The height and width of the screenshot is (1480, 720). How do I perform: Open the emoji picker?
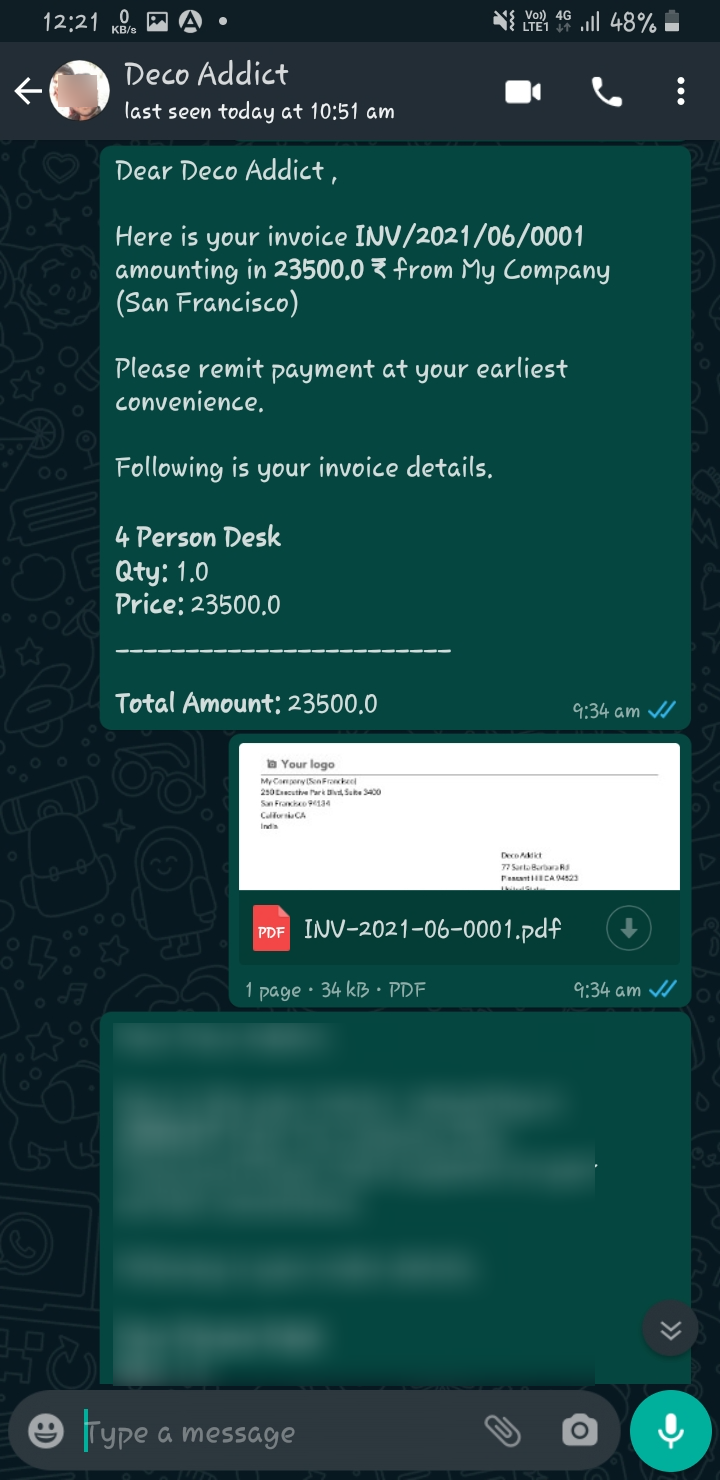[x=46, y=1431]
